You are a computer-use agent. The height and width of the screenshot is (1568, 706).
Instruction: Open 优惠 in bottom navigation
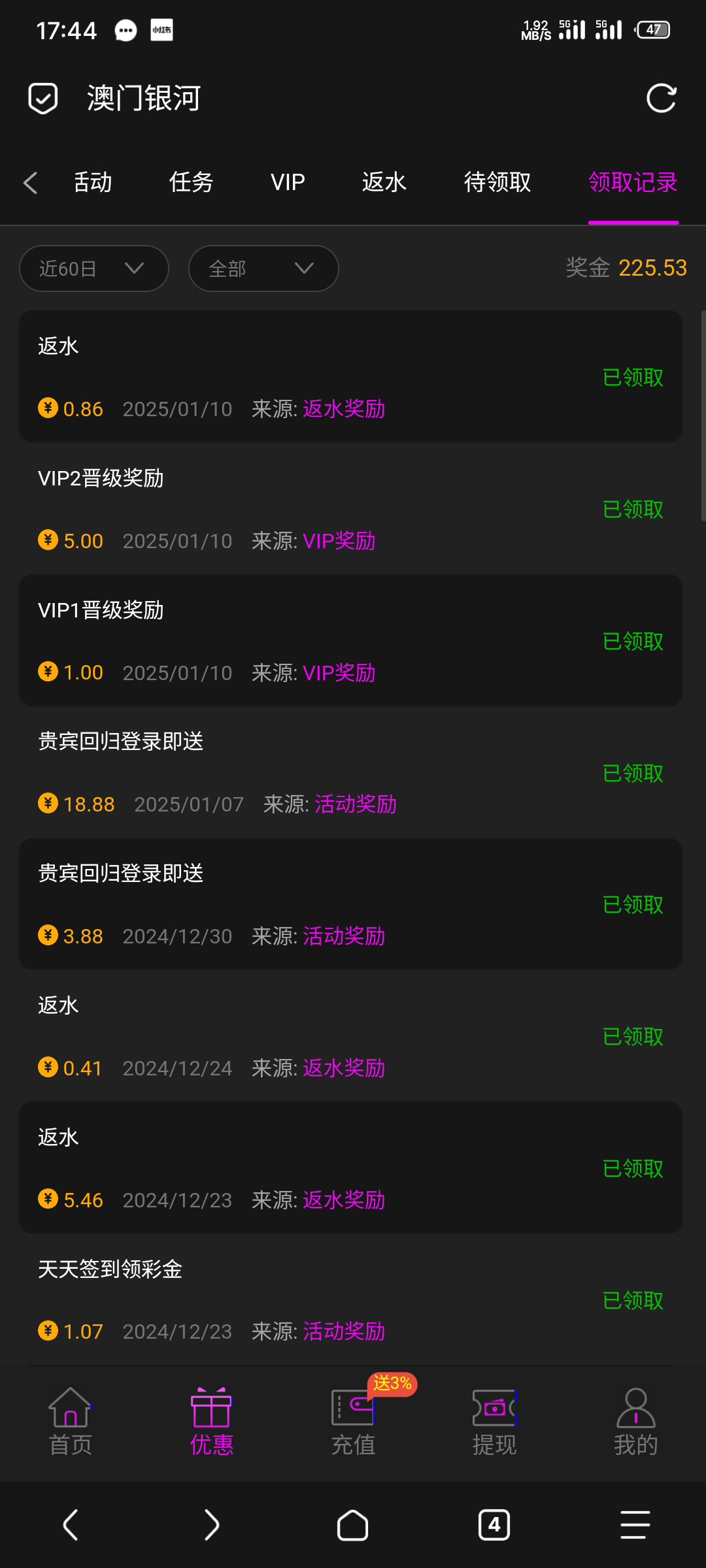coord(212,1422)
